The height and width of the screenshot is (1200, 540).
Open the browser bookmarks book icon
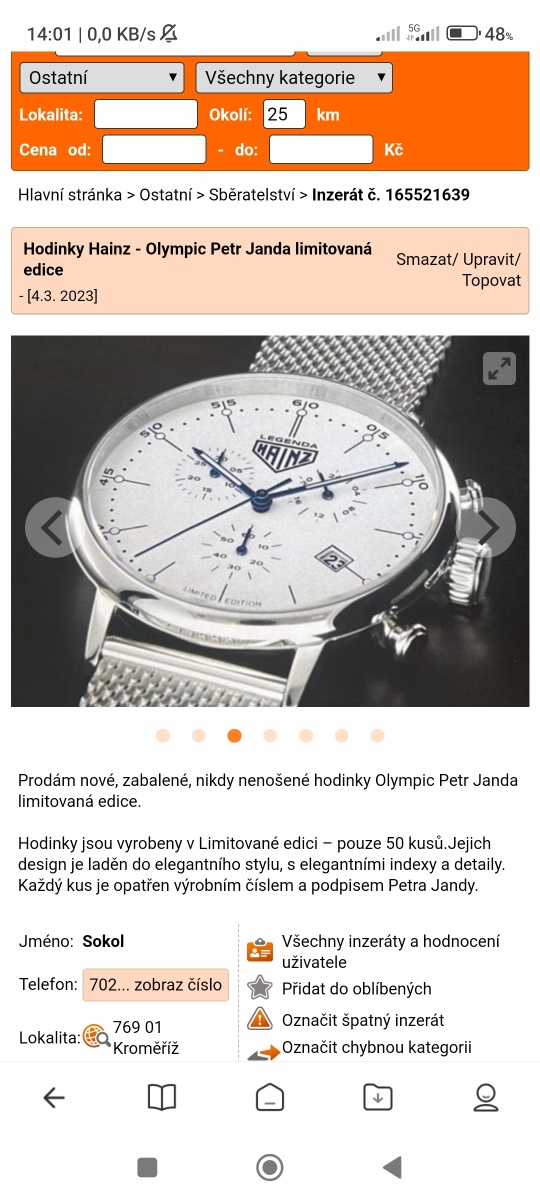161,1097
